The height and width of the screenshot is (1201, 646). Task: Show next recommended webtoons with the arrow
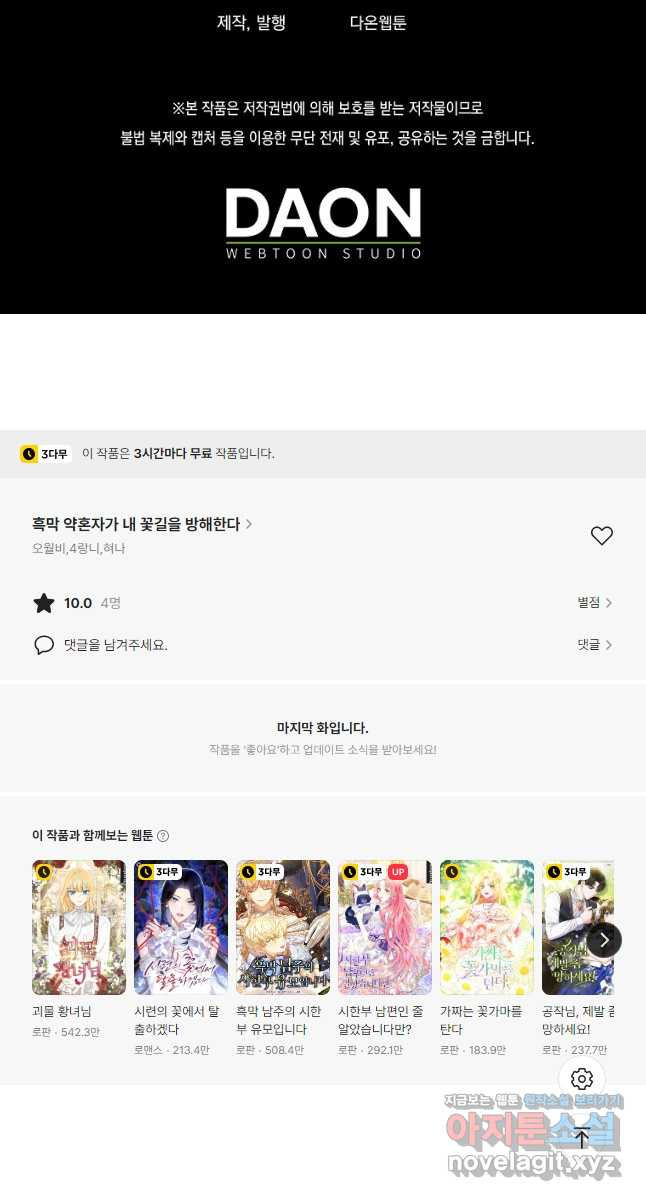[x=604, y=940]
